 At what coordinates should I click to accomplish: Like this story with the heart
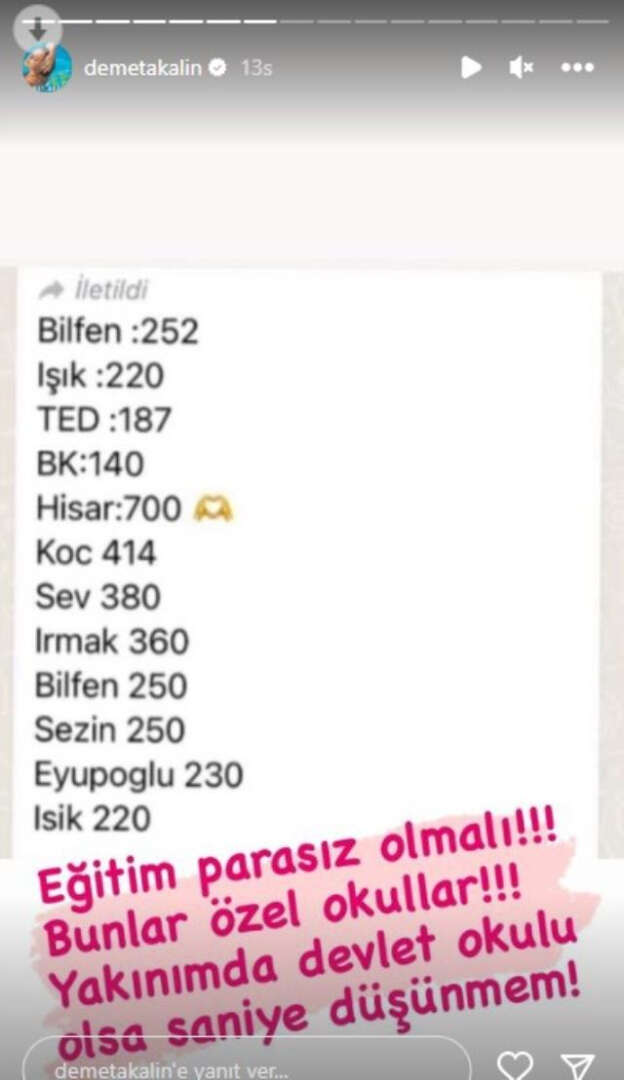pyautogui.click(x=515, y=1066)
